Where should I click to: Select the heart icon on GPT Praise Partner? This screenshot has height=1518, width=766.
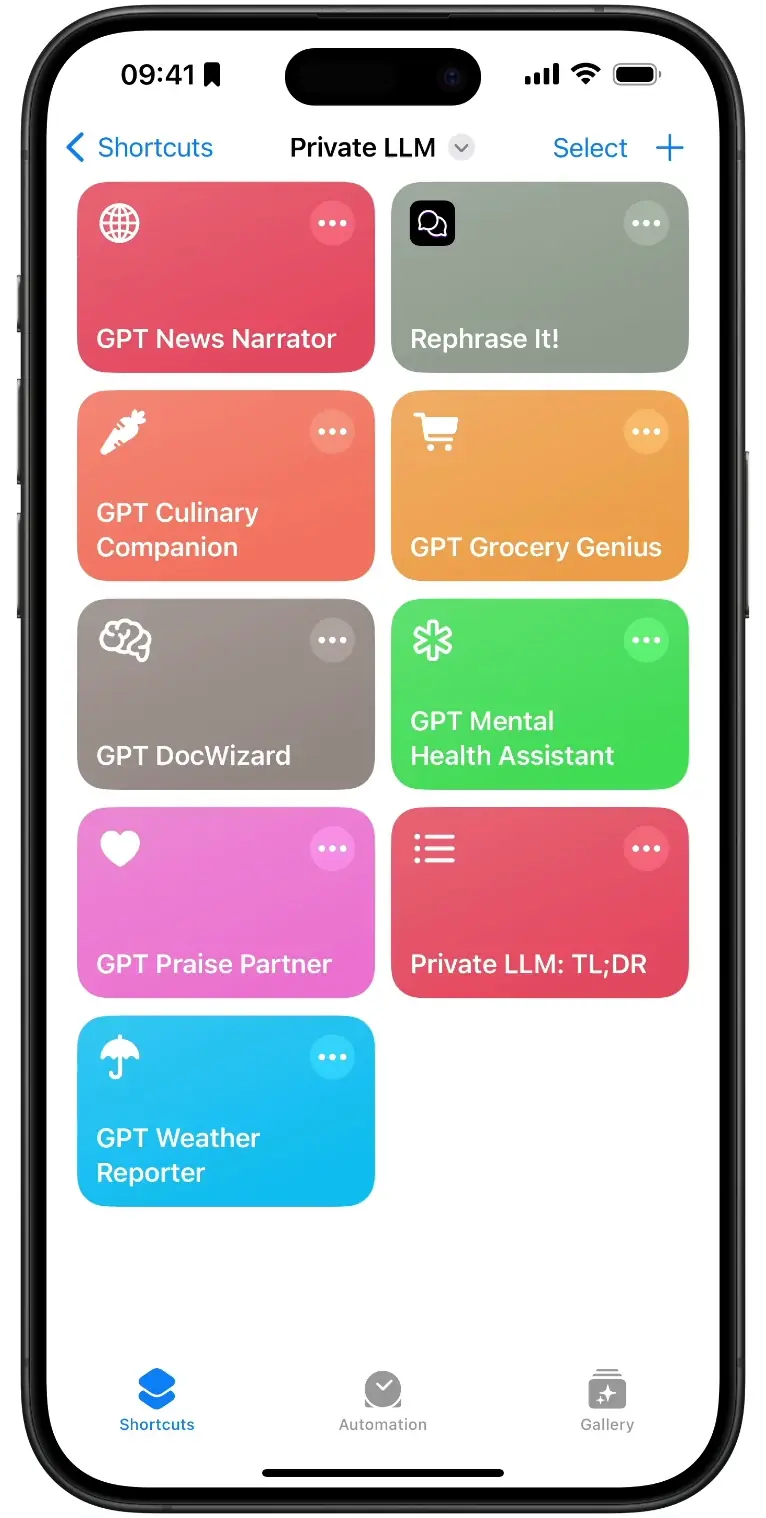[118, 848]
